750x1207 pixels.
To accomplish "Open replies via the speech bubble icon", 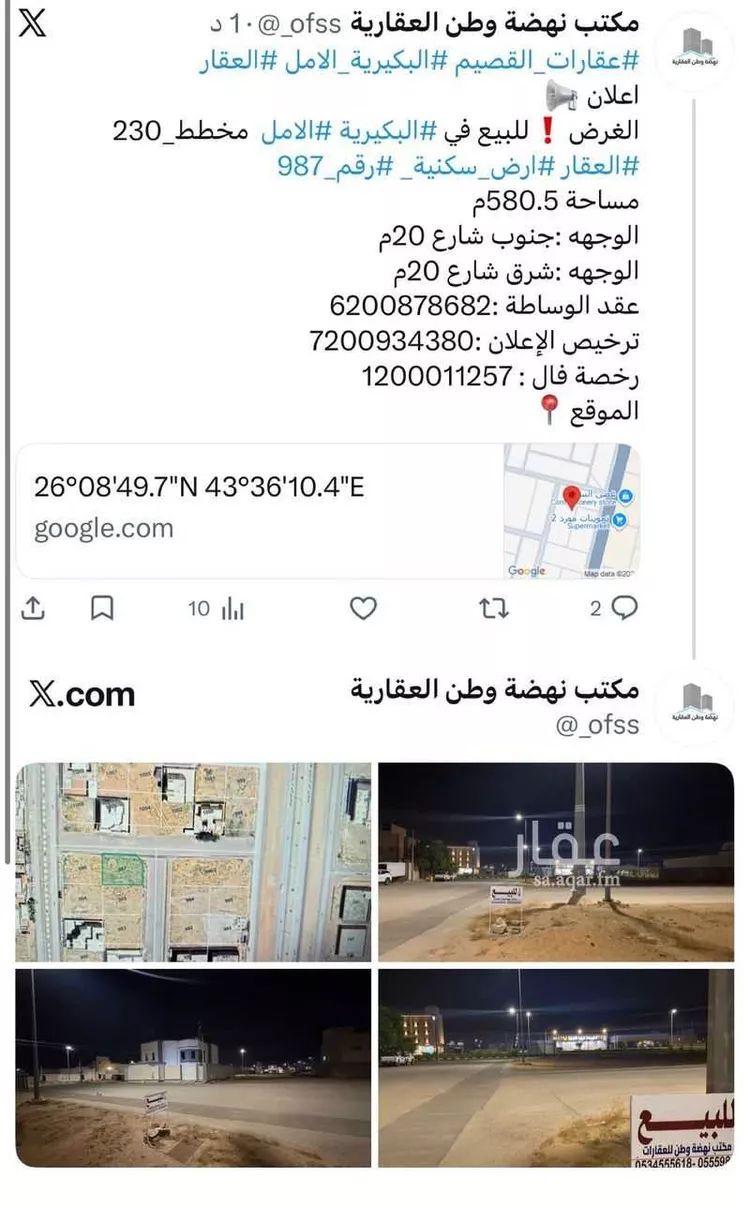I will (626, 608).
